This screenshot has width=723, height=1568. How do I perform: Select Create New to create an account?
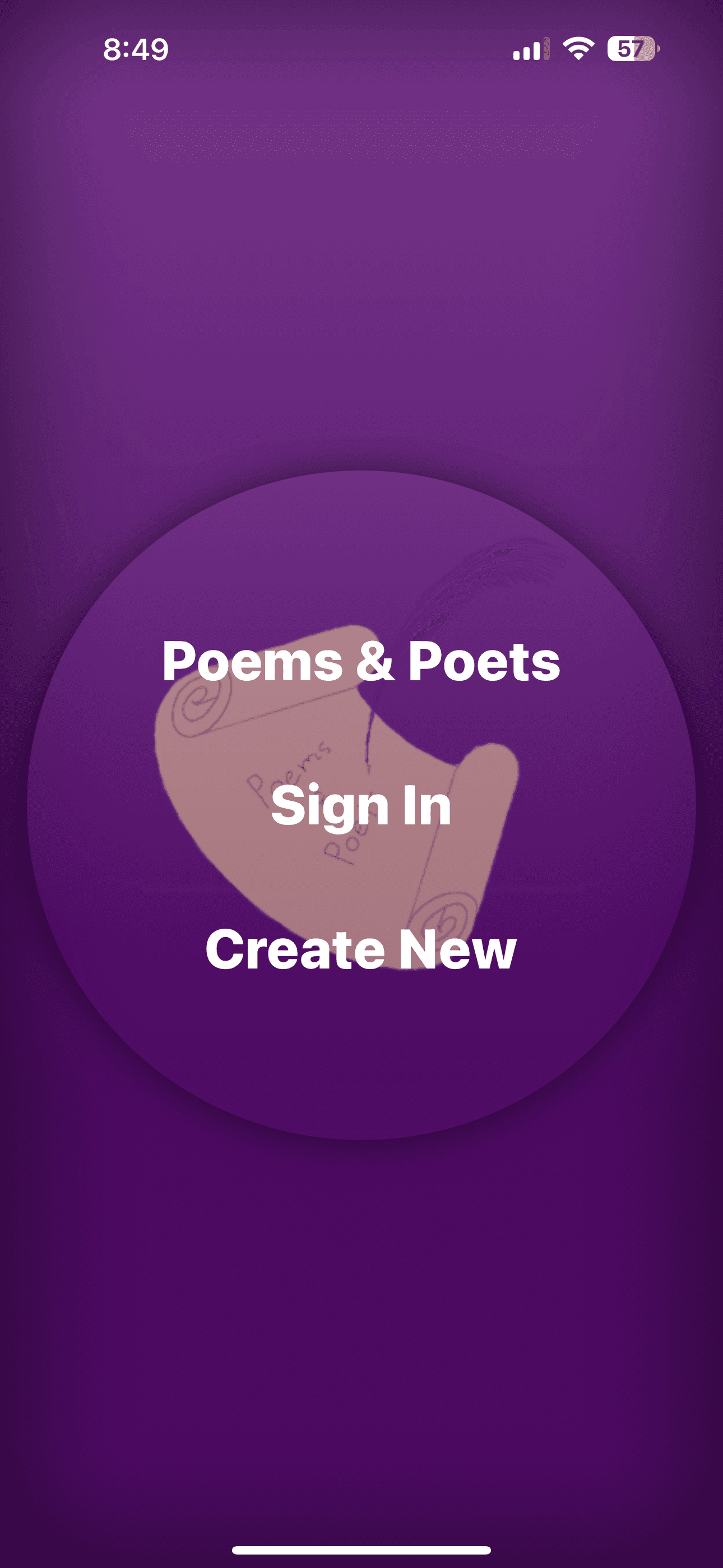point(361,949)
